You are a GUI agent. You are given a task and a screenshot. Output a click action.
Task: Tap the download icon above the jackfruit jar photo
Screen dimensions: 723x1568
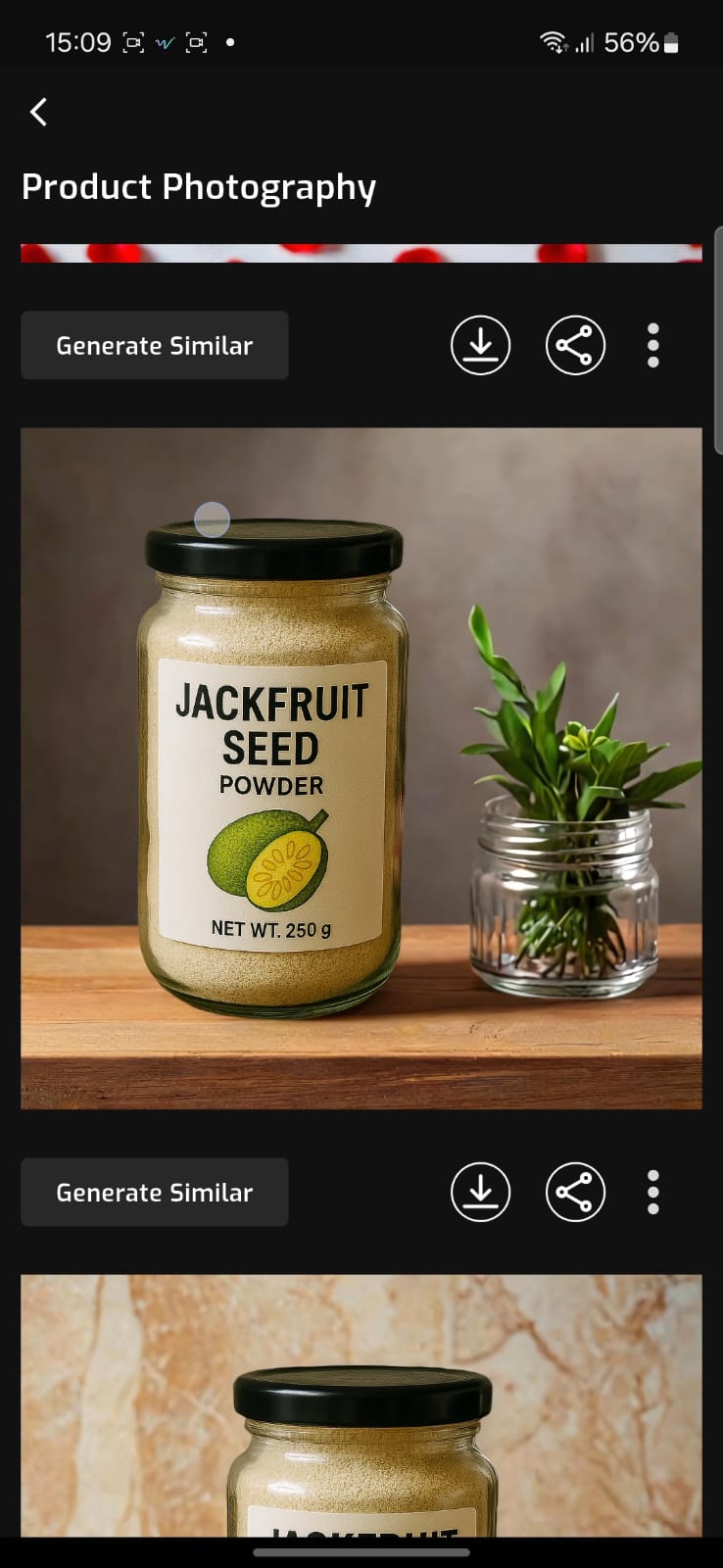coord(480,345)
